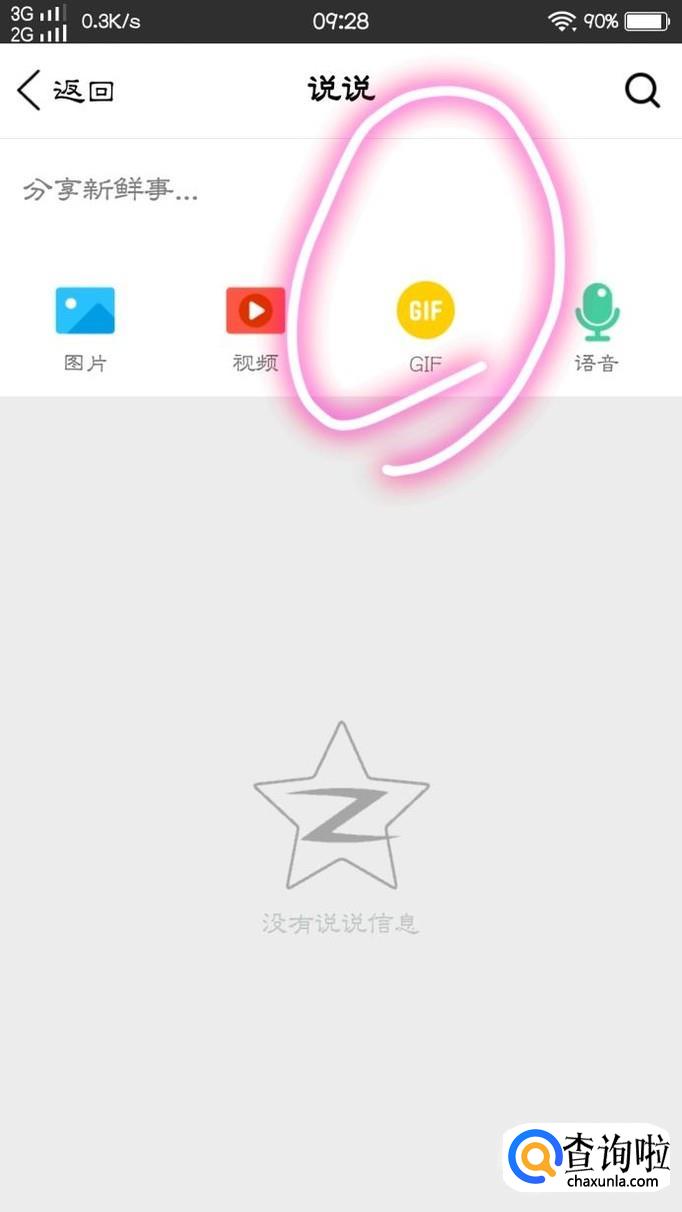Open the search magnifier icon

[642, 91]
